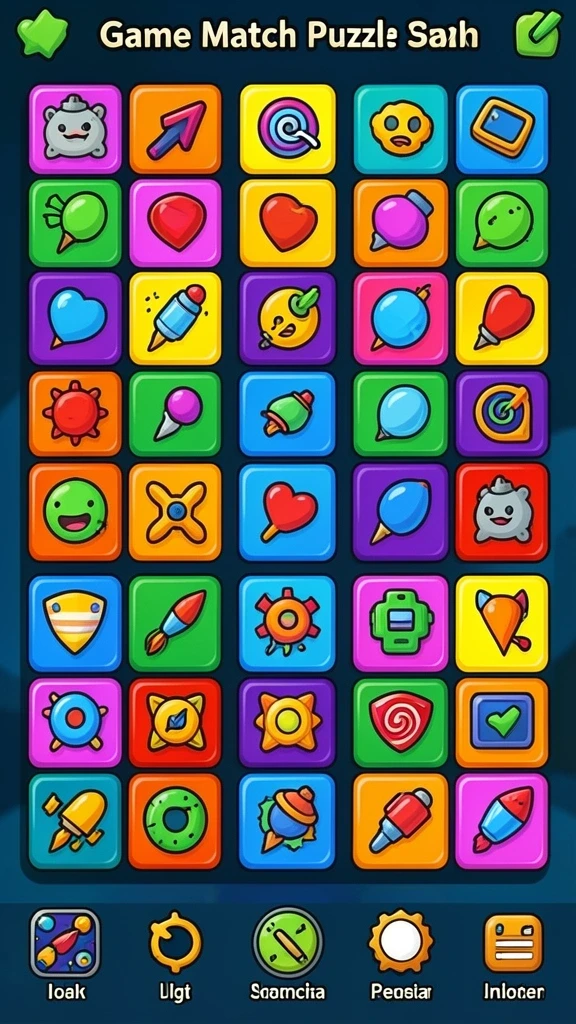Tap the striped shield tile on blue
The width and height of the screenshot is (576, 1024).
[x=75, y=622]
